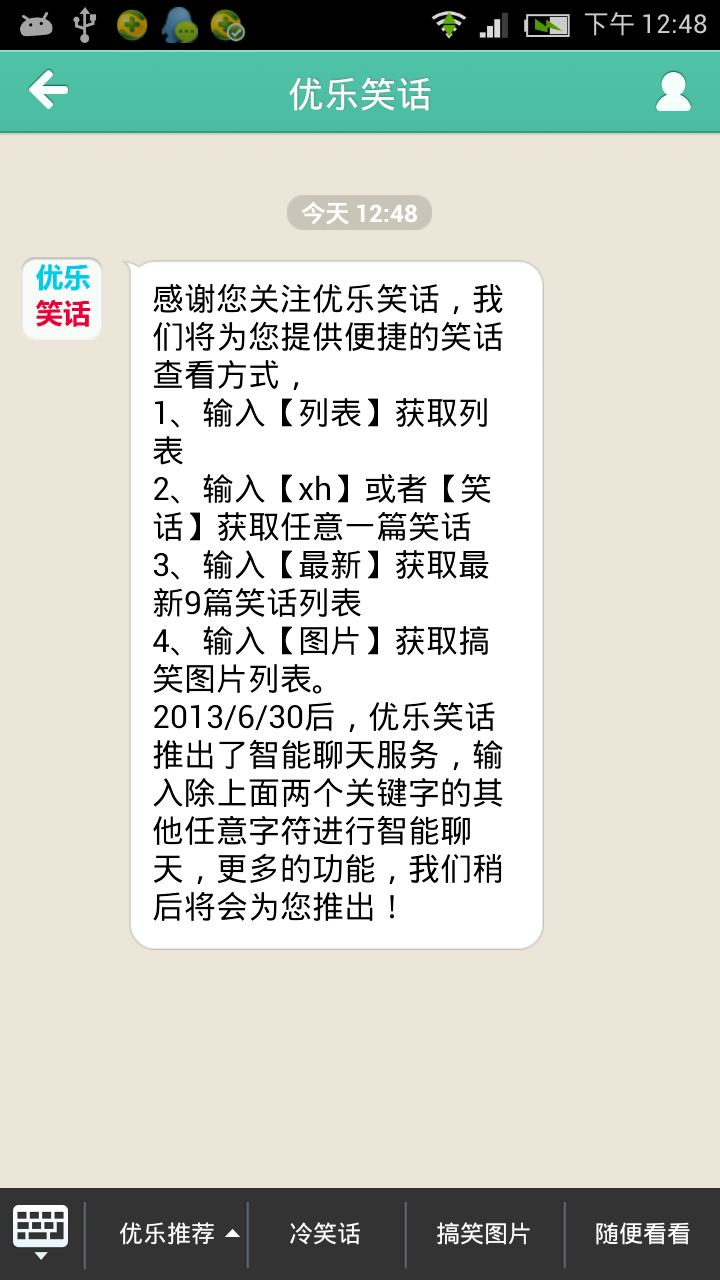
Task: Tap the 优乐笑话 avatar beside the message
Action: (62, 298)
